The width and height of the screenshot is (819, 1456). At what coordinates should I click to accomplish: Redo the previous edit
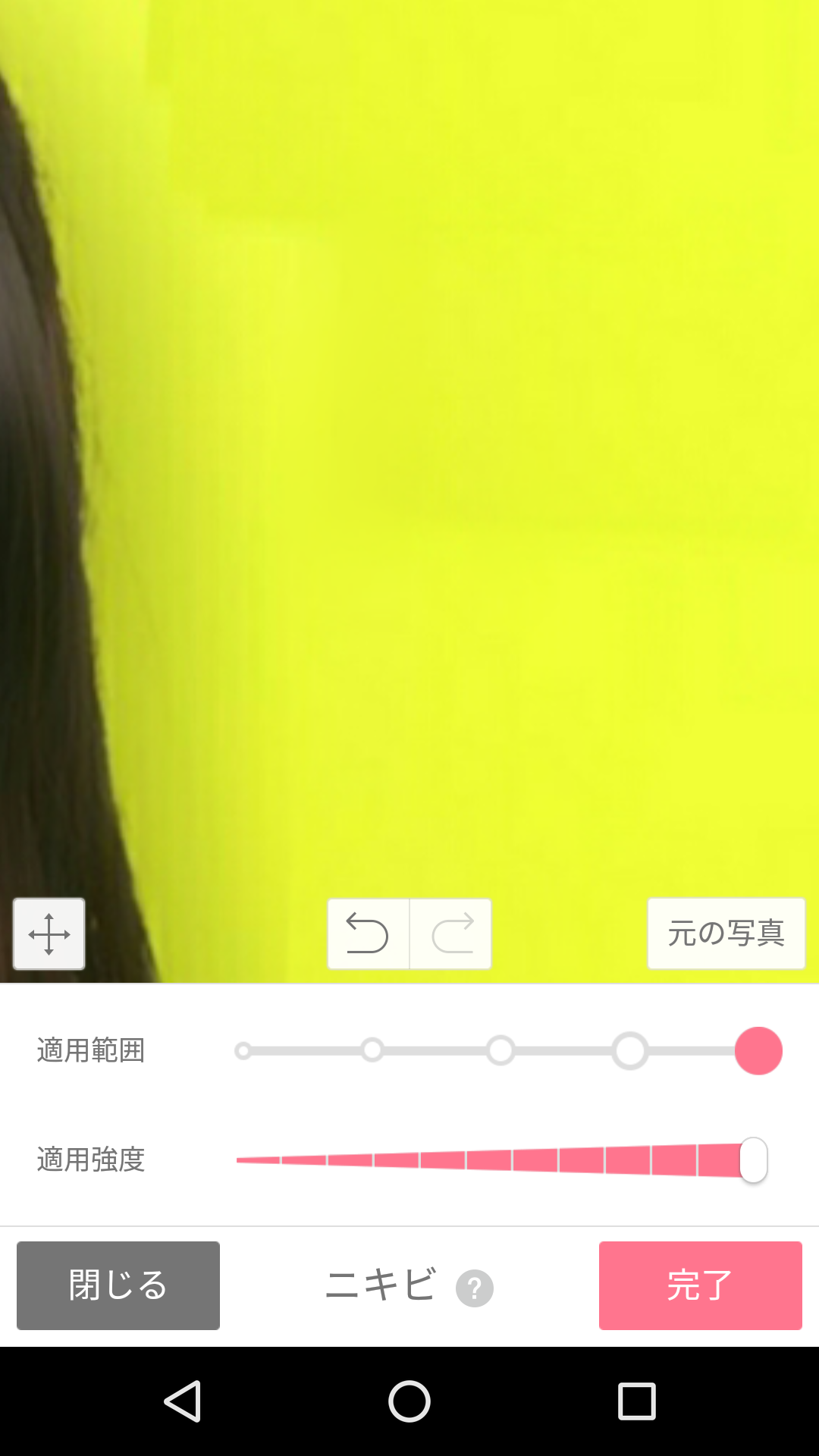click(452, 934)
